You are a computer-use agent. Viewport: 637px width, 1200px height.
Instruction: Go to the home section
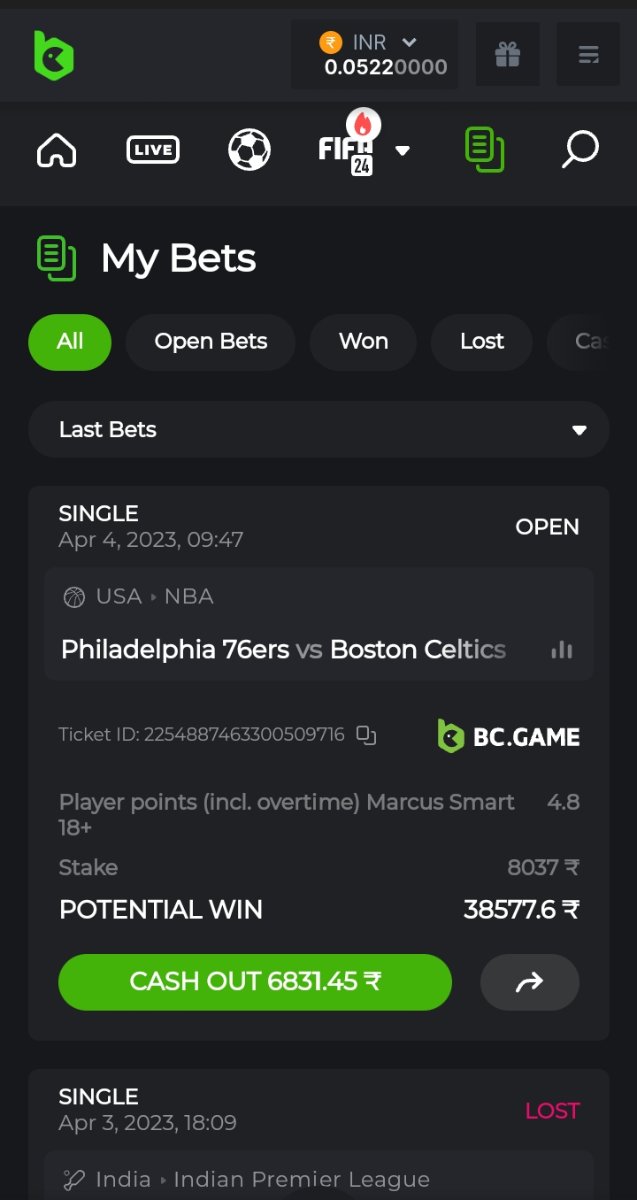56,151
